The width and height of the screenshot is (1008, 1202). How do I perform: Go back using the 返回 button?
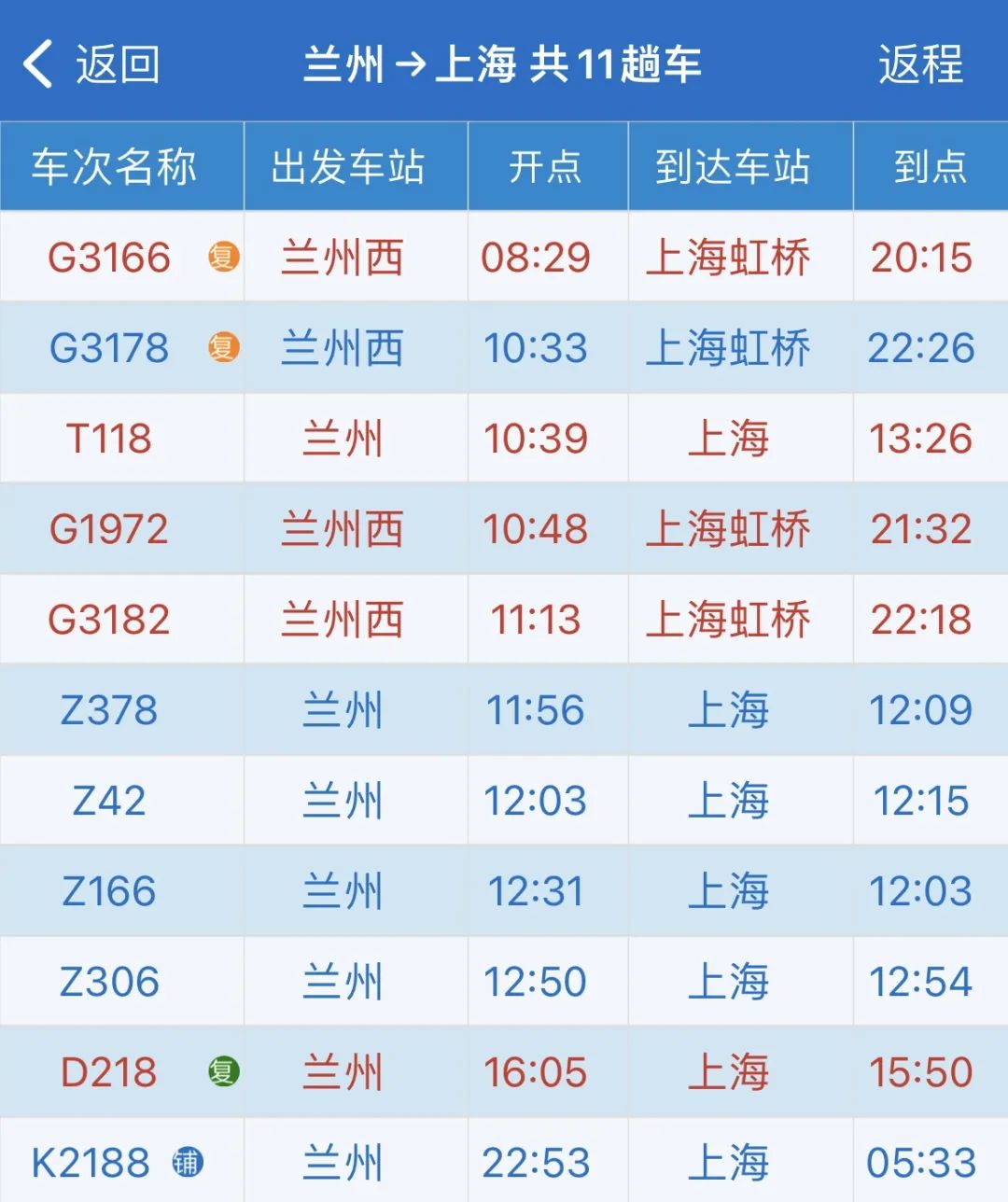pyautogui.click(x=91, y=64)
